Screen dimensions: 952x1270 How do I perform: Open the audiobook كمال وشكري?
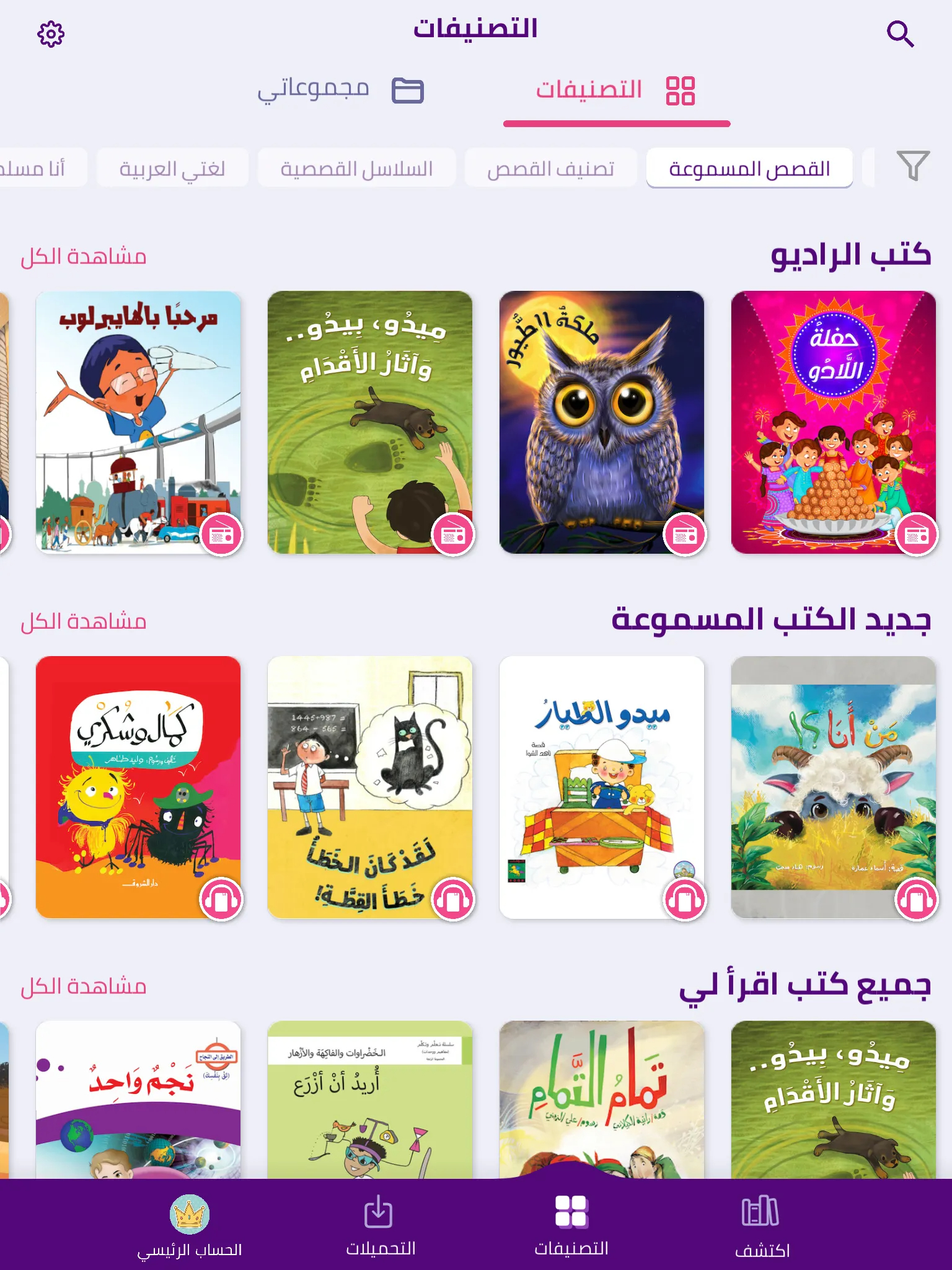click(138, 786)
